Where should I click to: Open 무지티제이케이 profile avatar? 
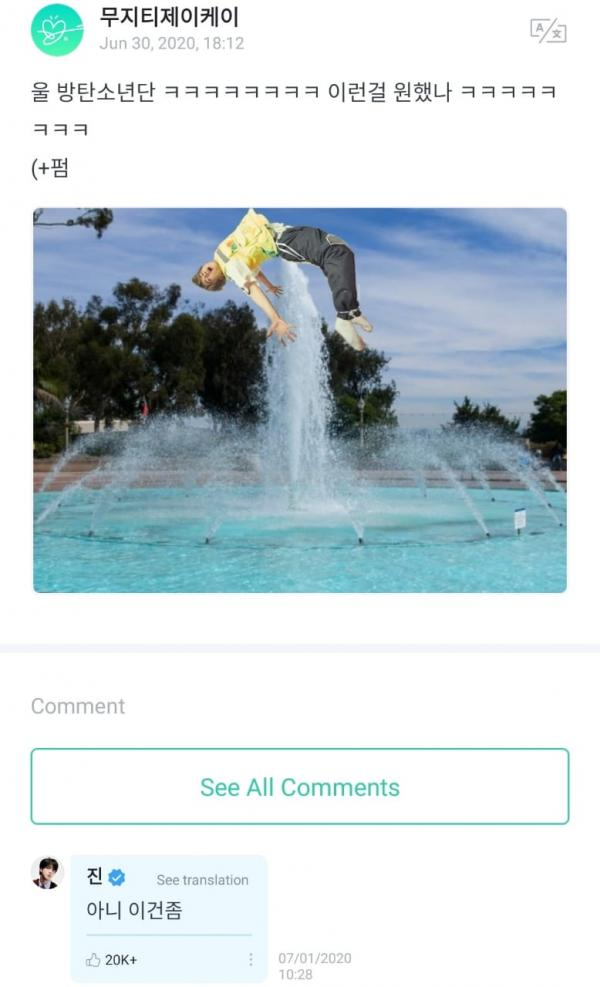57,30
